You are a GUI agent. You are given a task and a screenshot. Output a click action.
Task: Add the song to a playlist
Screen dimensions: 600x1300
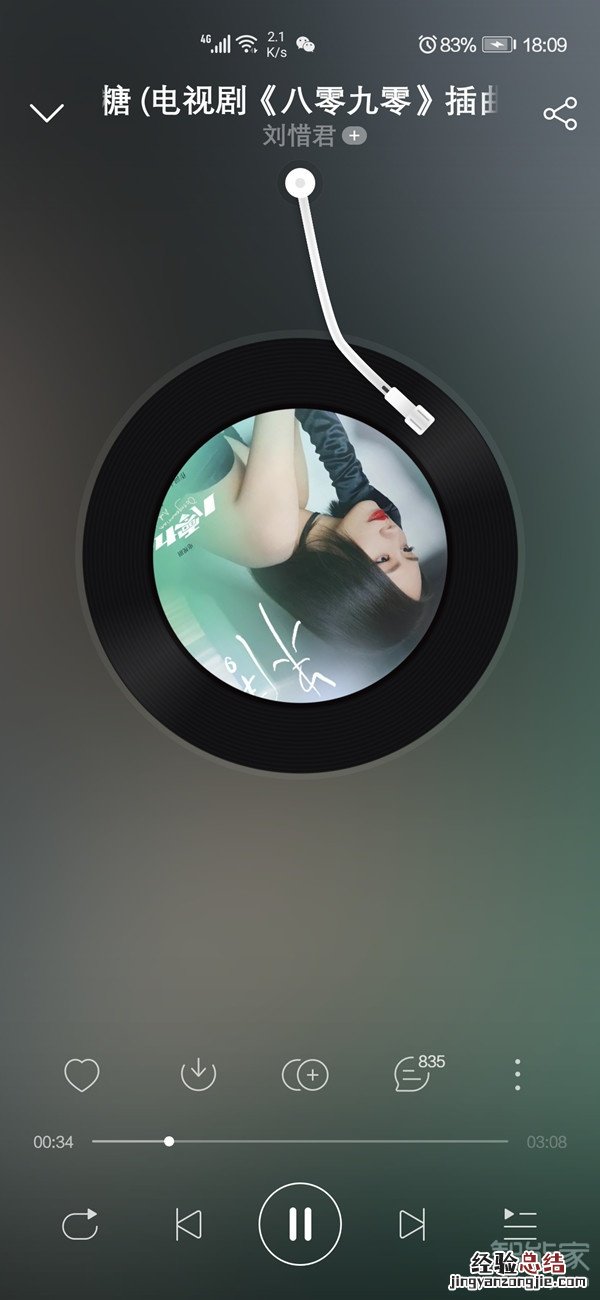pyautogui.click(x=306, y=1075)
